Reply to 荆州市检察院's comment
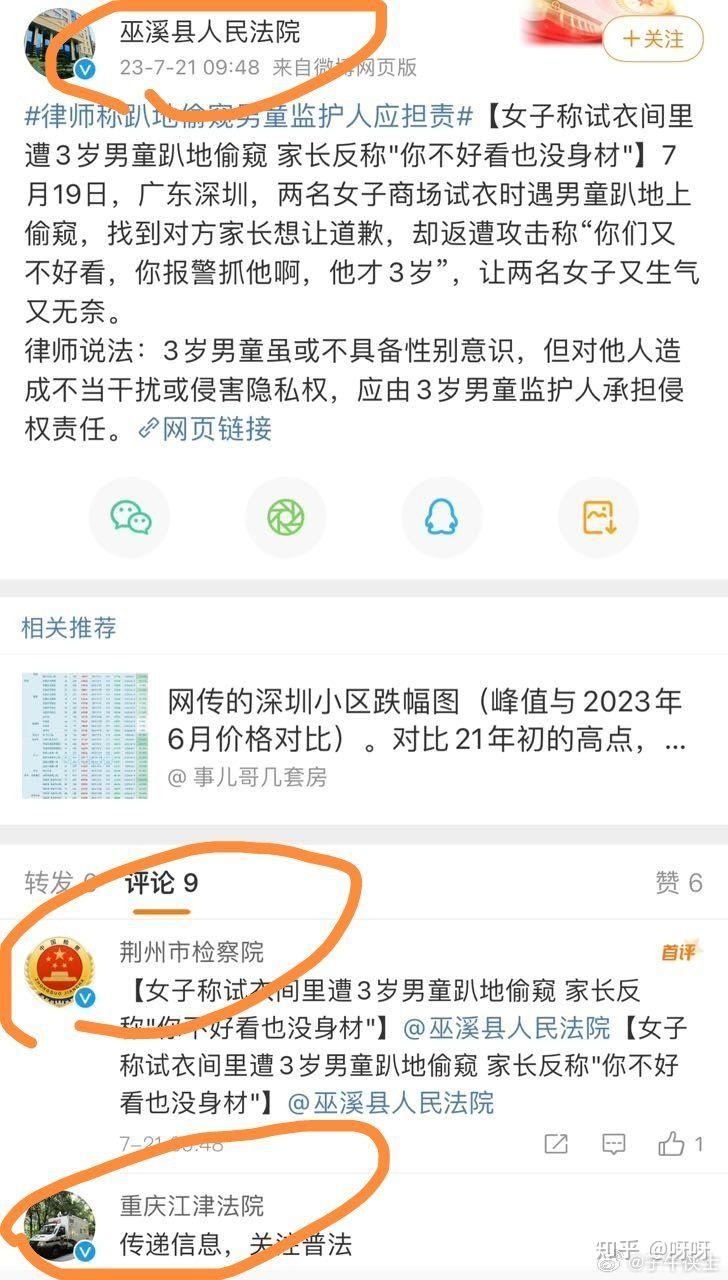This screenshot has height=1280, width=728. pyautogui.click(x=614, y=1143)
